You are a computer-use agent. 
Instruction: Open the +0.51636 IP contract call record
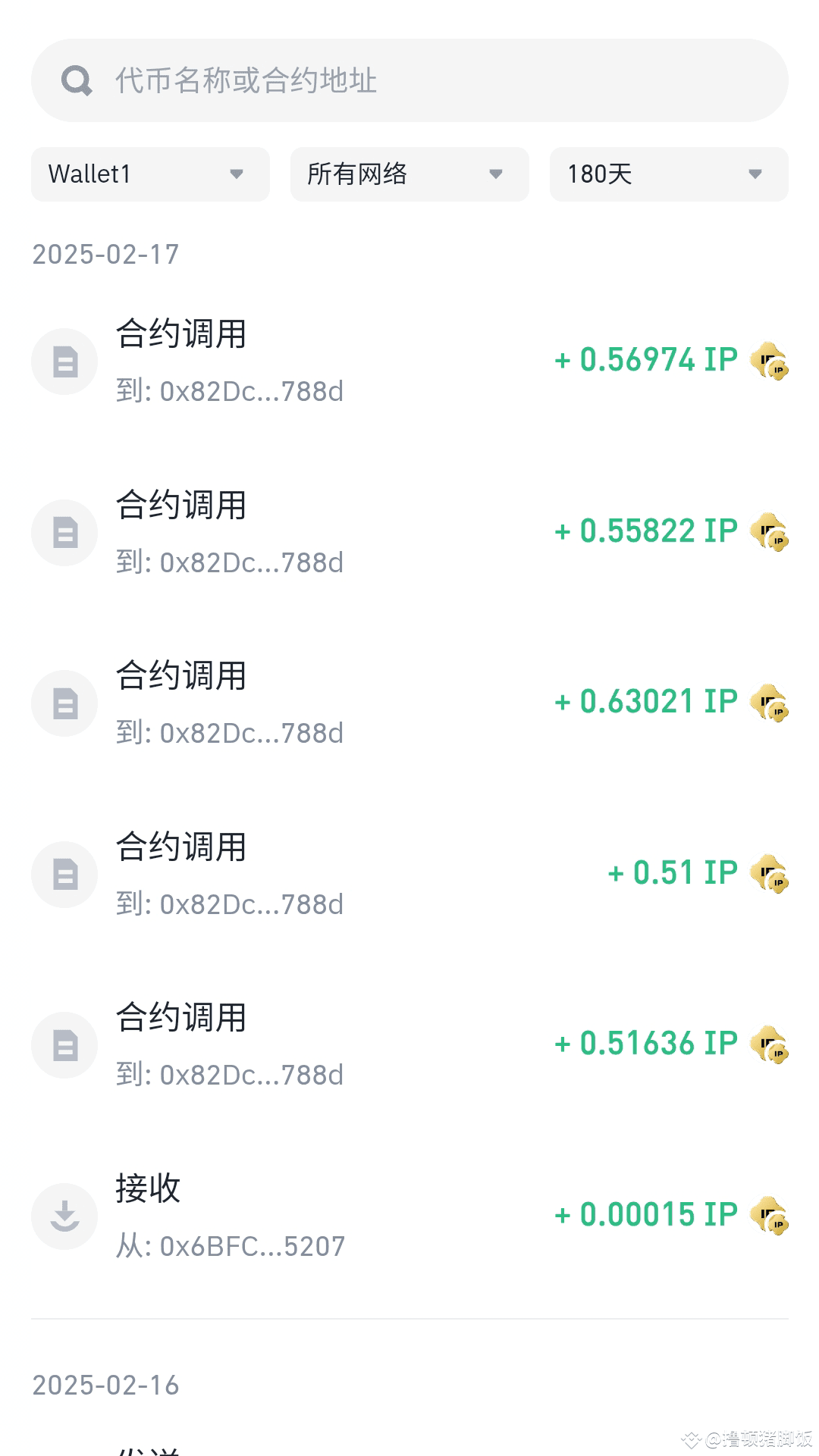pos(409,1045)
